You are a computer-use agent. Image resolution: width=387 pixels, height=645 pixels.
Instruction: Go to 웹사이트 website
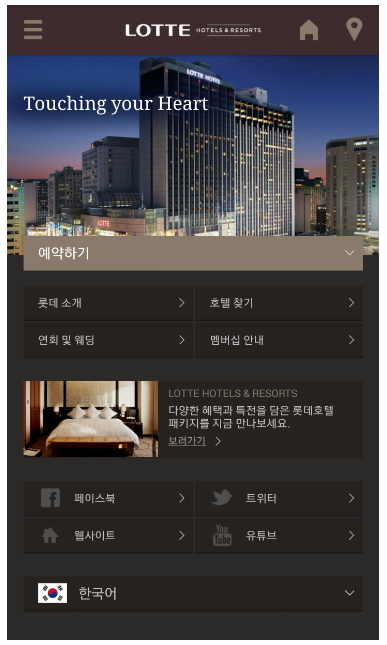108,536
